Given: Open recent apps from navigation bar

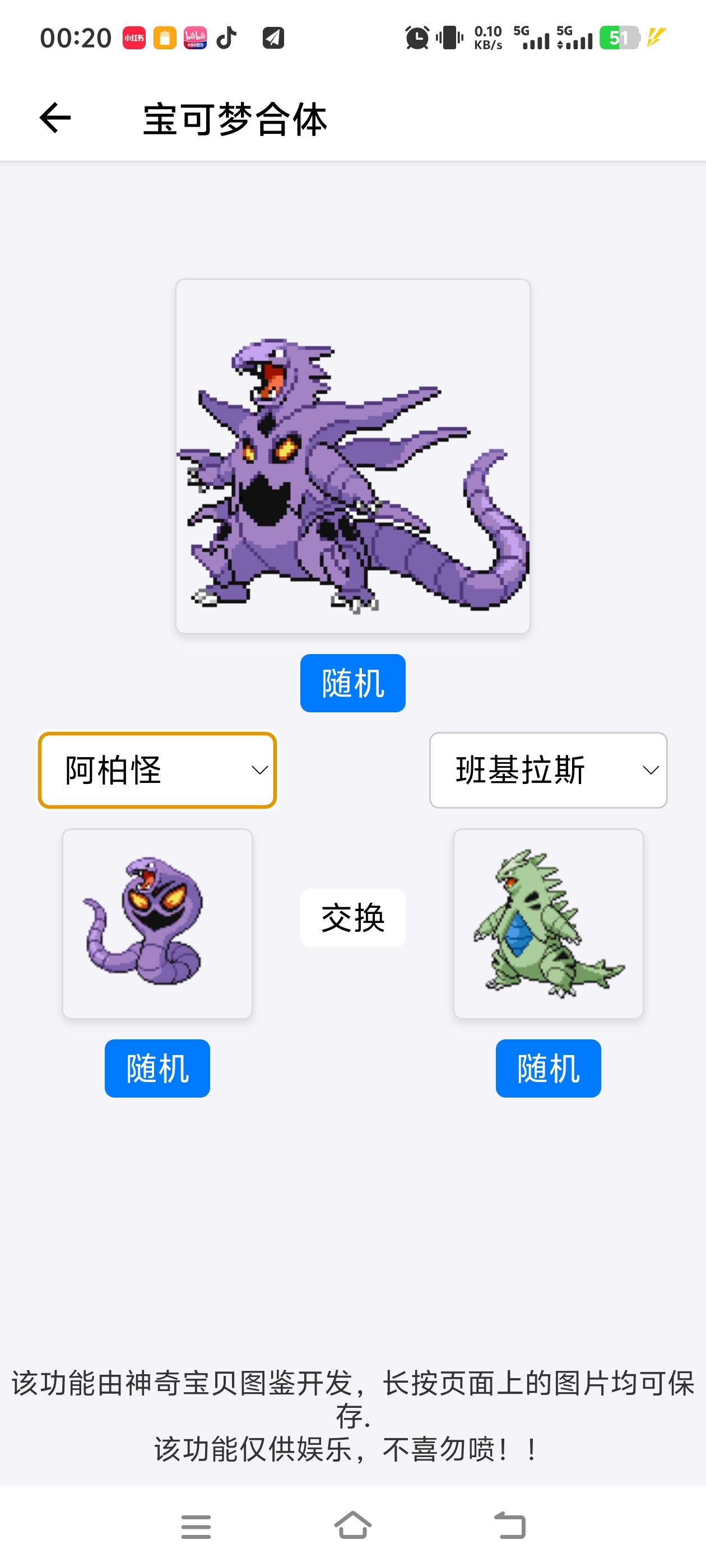Looking at the screenshot, I should pos(196,1527).
